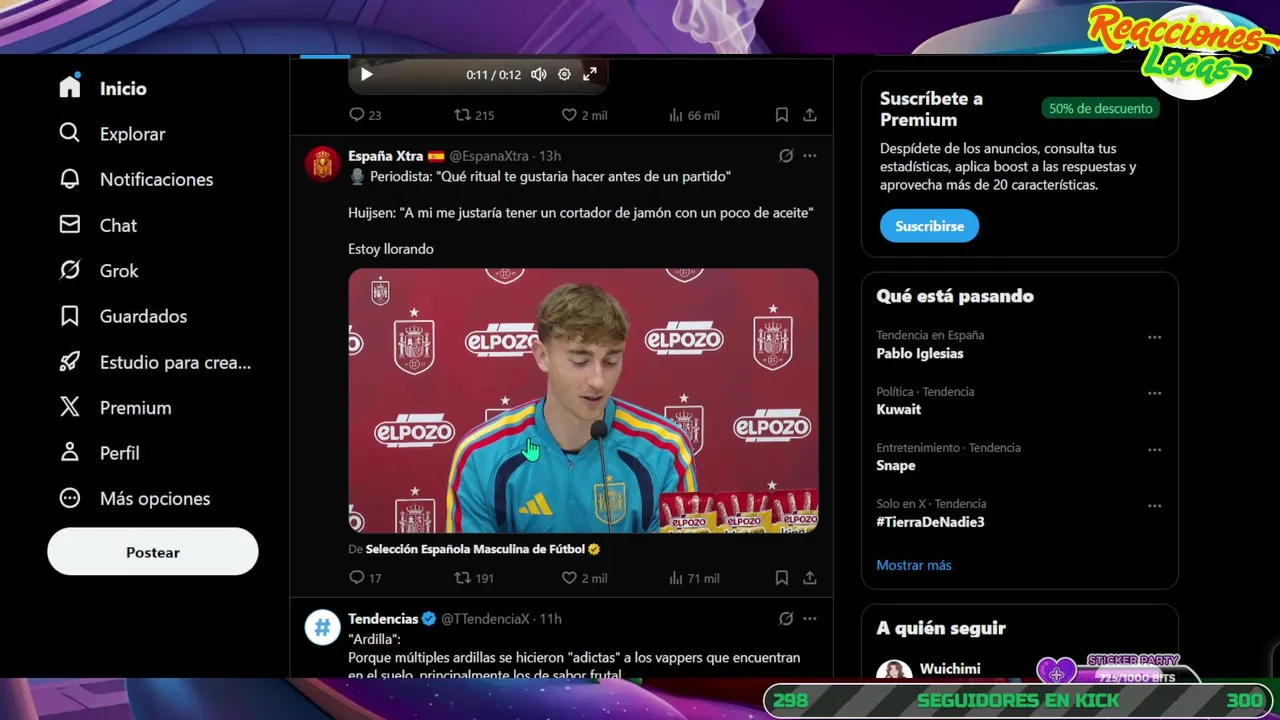Tap the Postear button
This screenshot has width=1280, height=720.
[x=153, y=552]
